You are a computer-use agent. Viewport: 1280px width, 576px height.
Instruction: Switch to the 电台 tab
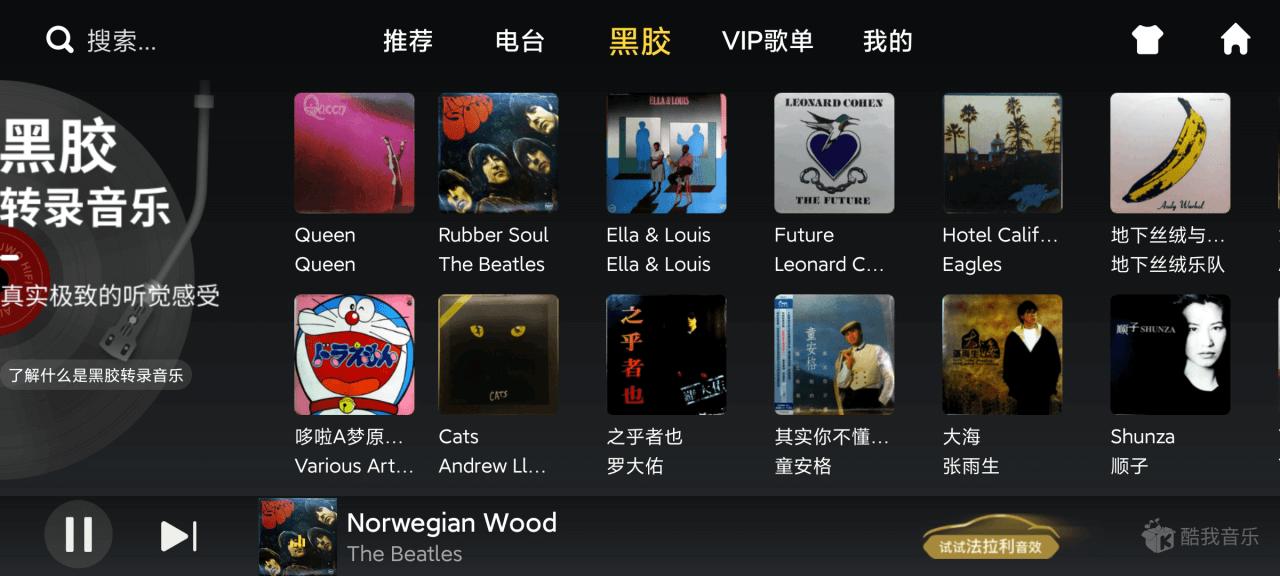point(520,41)
